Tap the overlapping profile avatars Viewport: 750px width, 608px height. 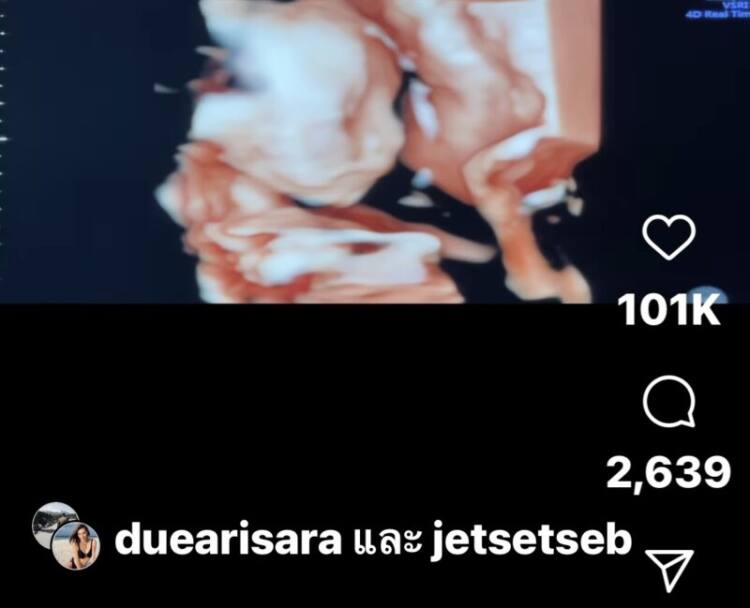65,536
